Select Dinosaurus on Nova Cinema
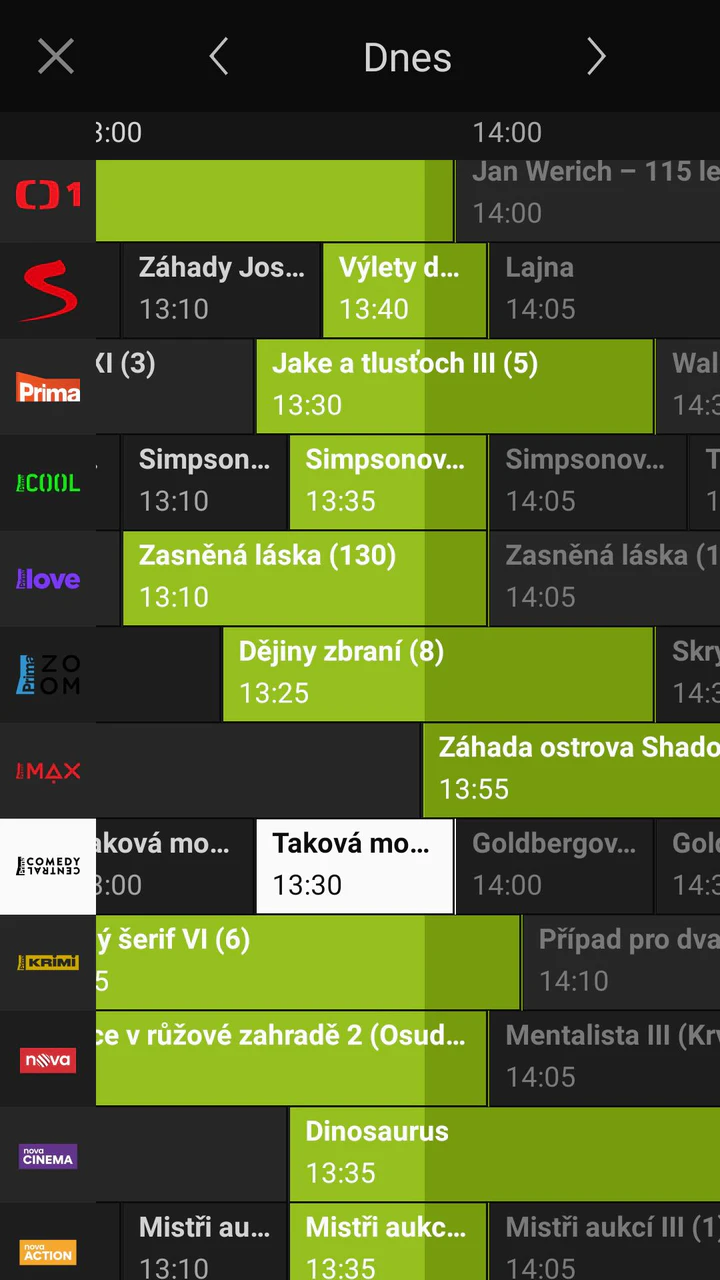 click(x=503, y=1154)
